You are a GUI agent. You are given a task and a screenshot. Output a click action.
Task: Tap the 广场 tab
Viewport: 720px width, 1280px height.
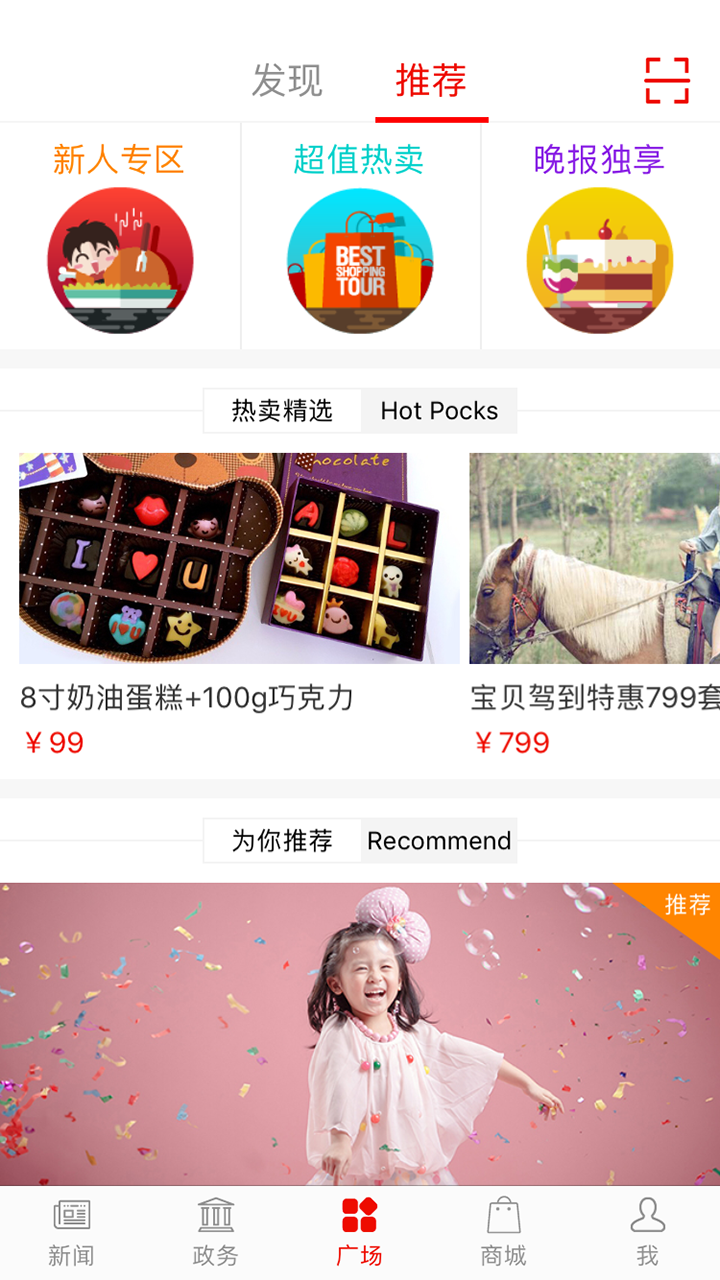tap(359, 1232)
